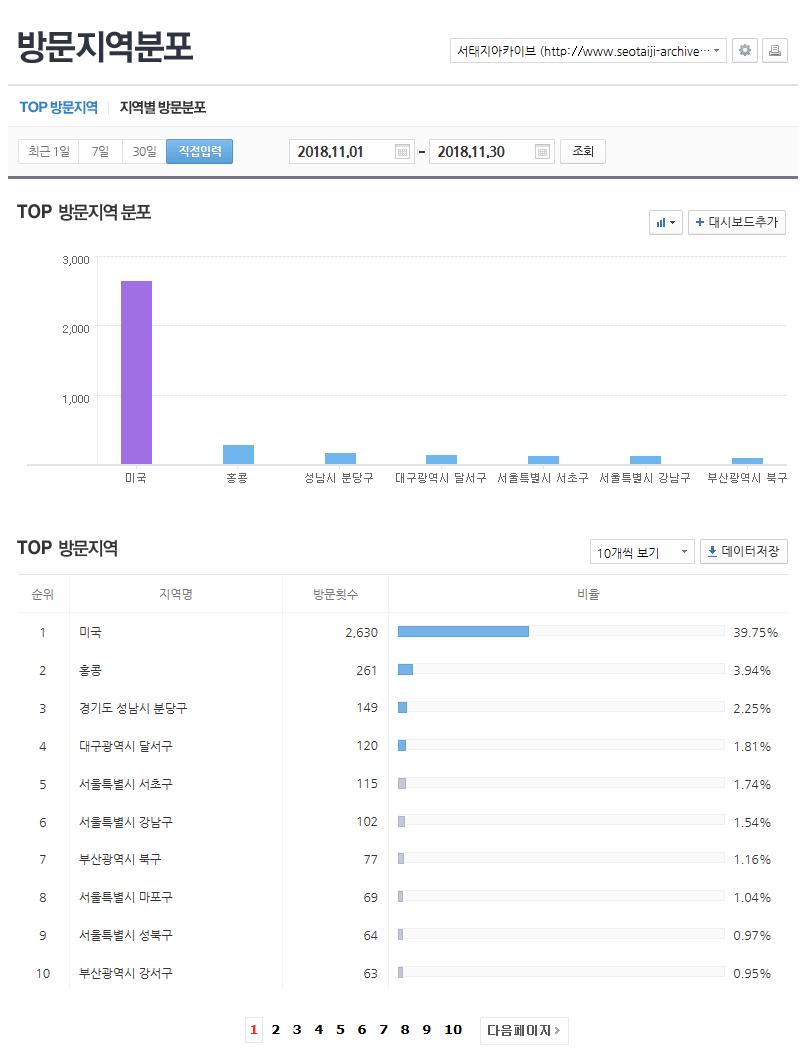This screenshot has width=806, height=1061.
Task: Tap the 조회 search button
Action: [582, 151]
